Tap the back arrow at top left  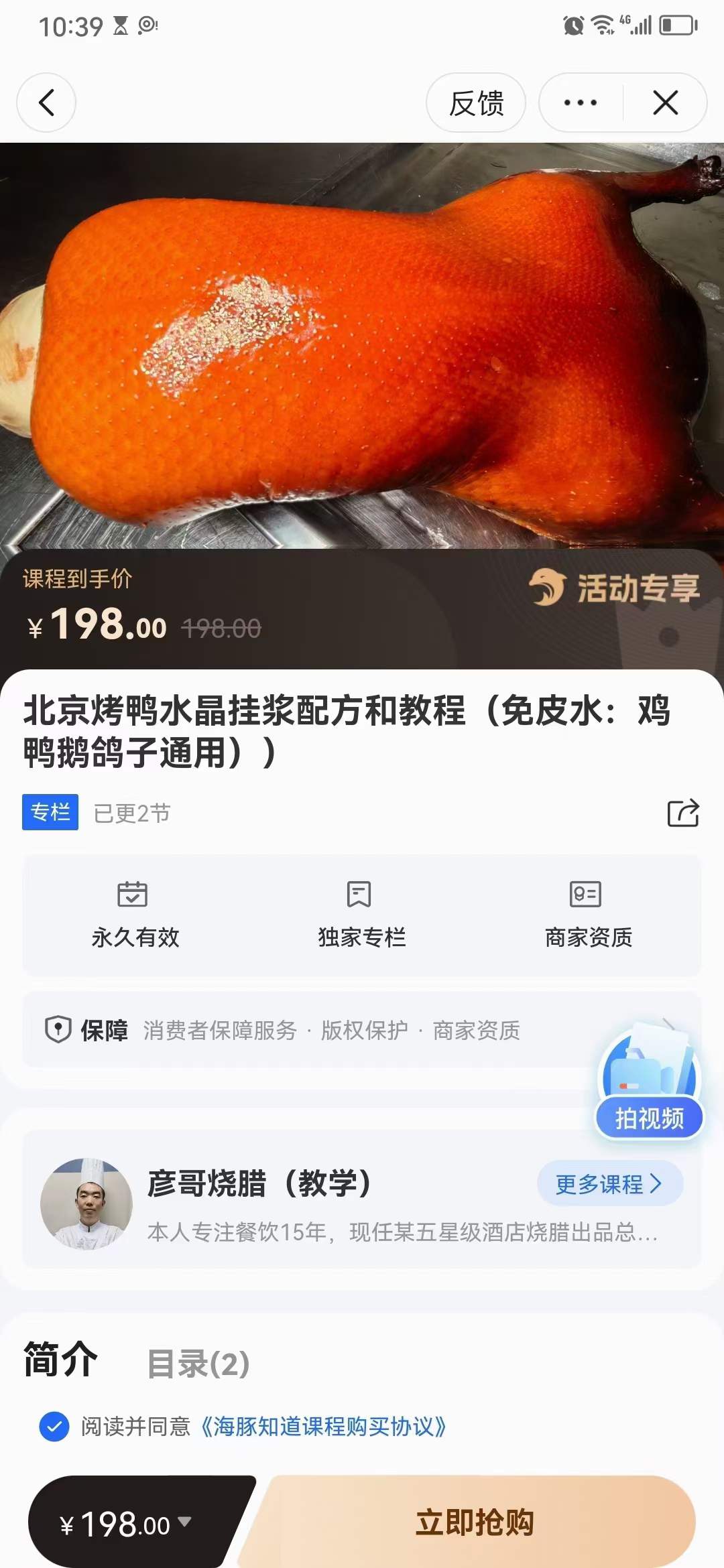46,102
